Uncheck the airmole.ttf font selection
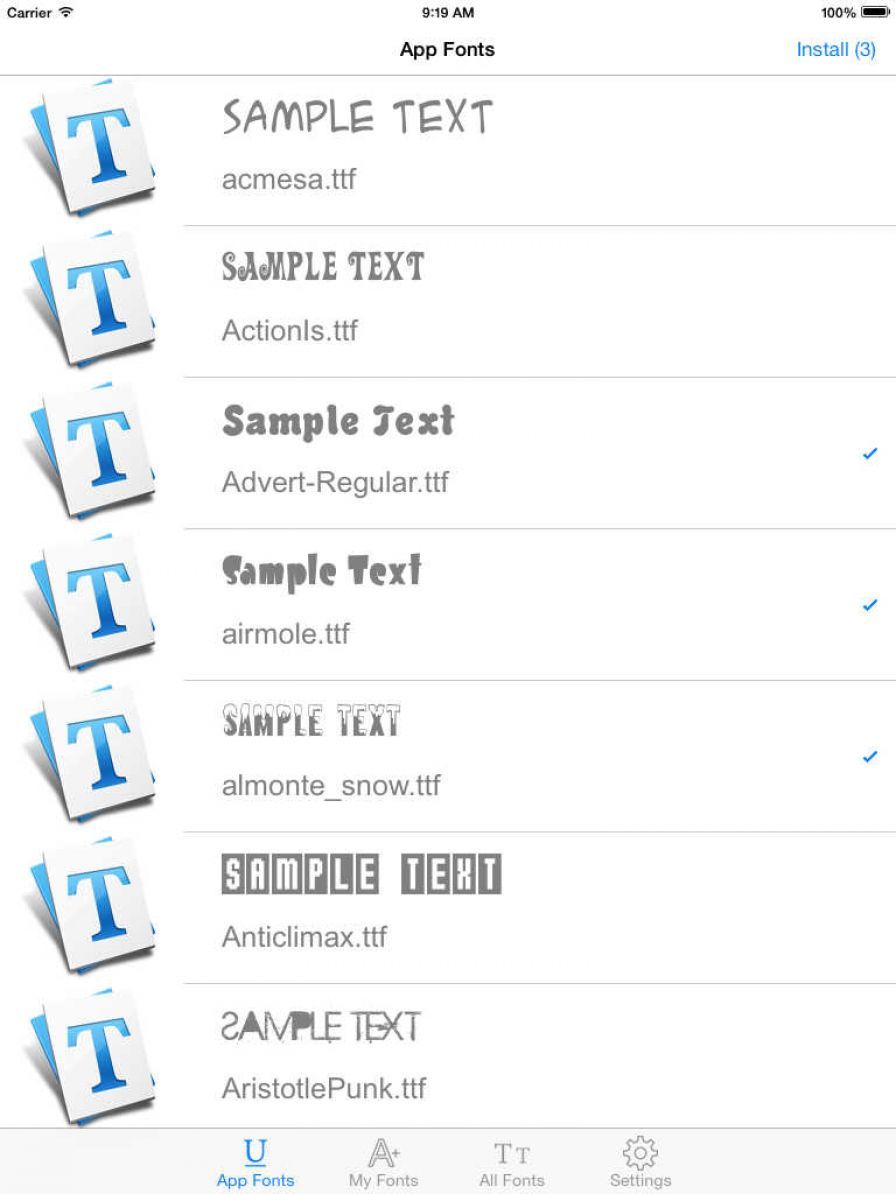 point(869,605)
